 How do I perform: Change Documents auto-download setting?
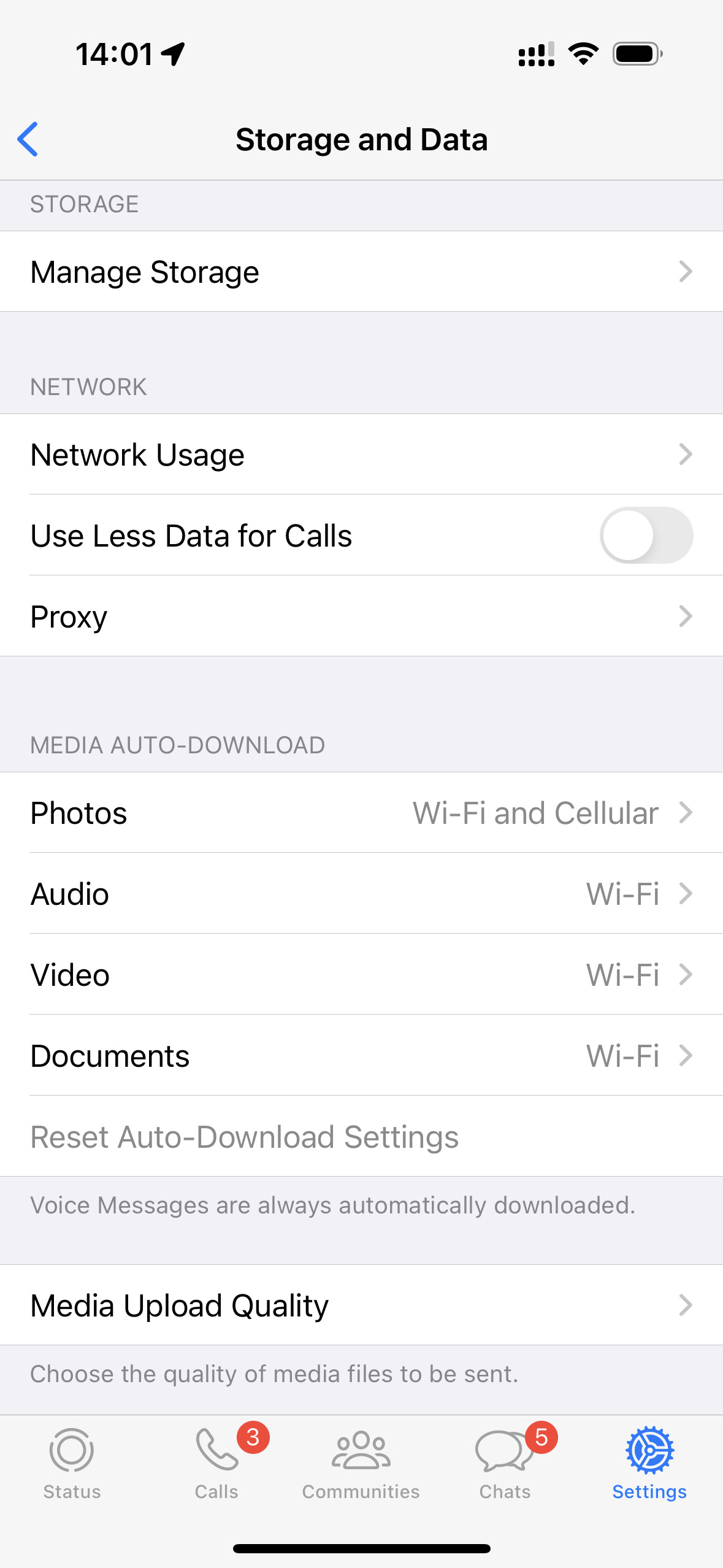coord(361,1055)
